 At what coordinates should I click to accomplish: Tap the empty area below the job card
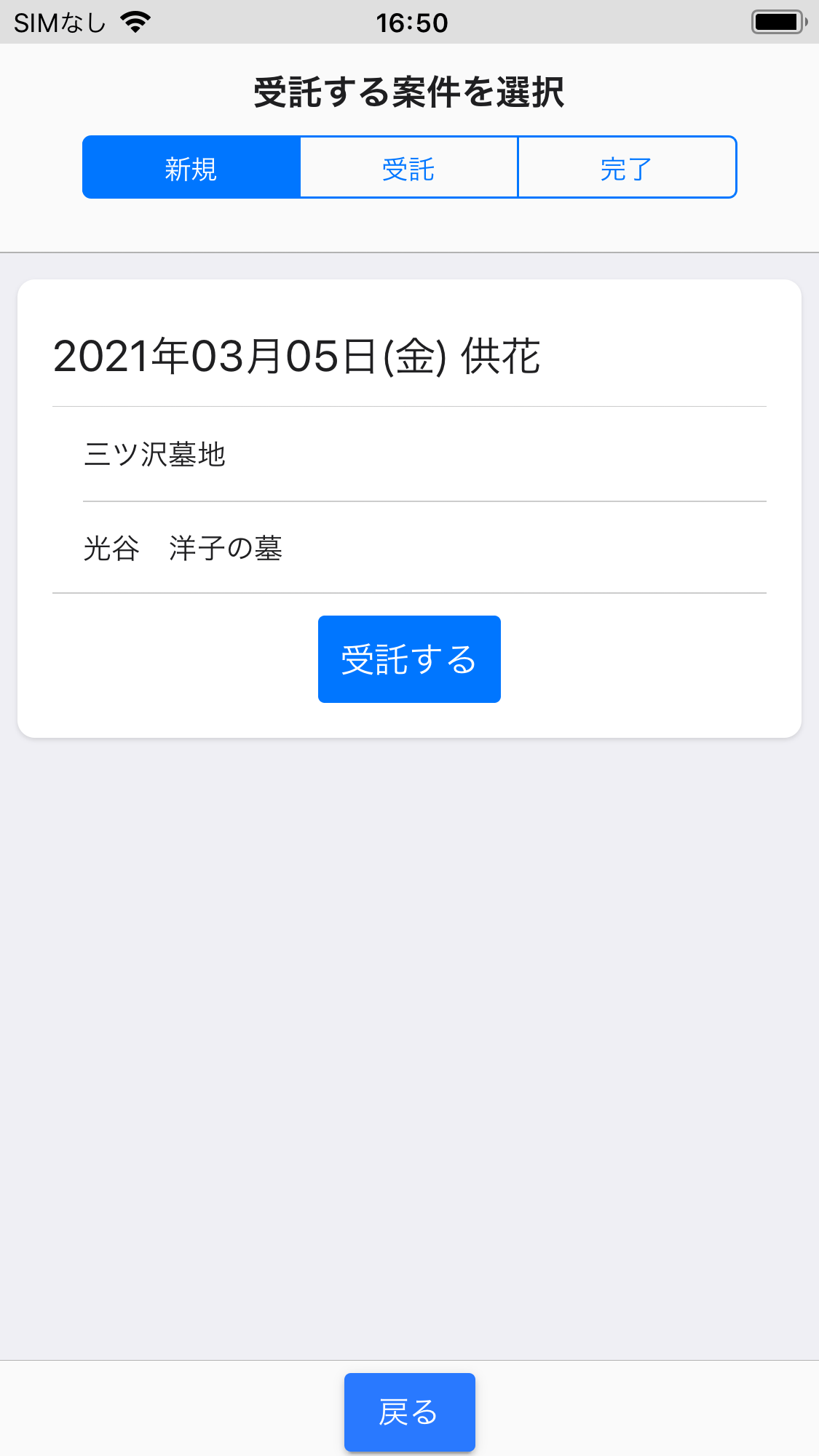pyautogui.click(x=409, y=1019)
